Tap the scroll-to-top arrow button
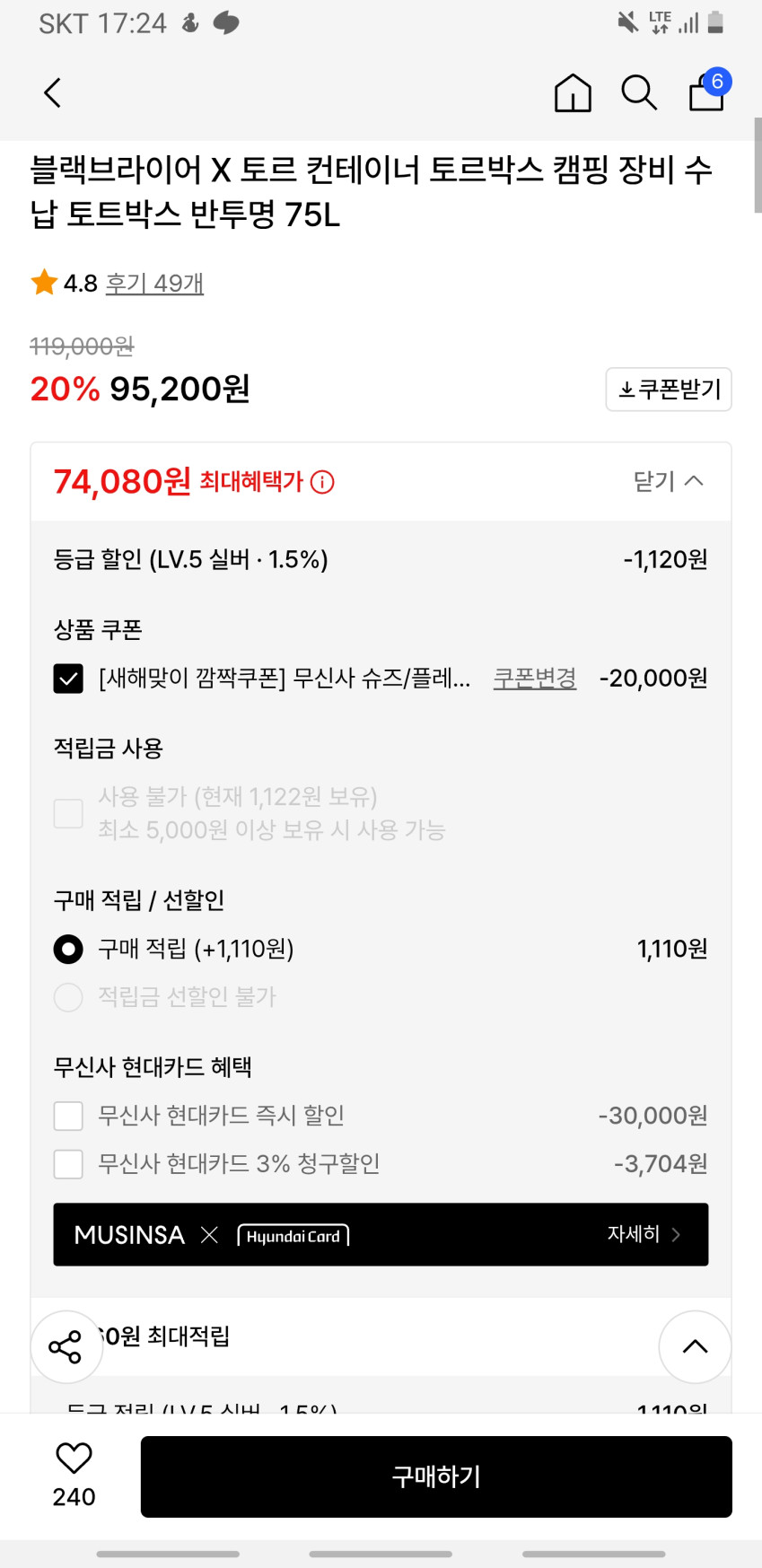The image size is (762, 1568). point(695,1346)
